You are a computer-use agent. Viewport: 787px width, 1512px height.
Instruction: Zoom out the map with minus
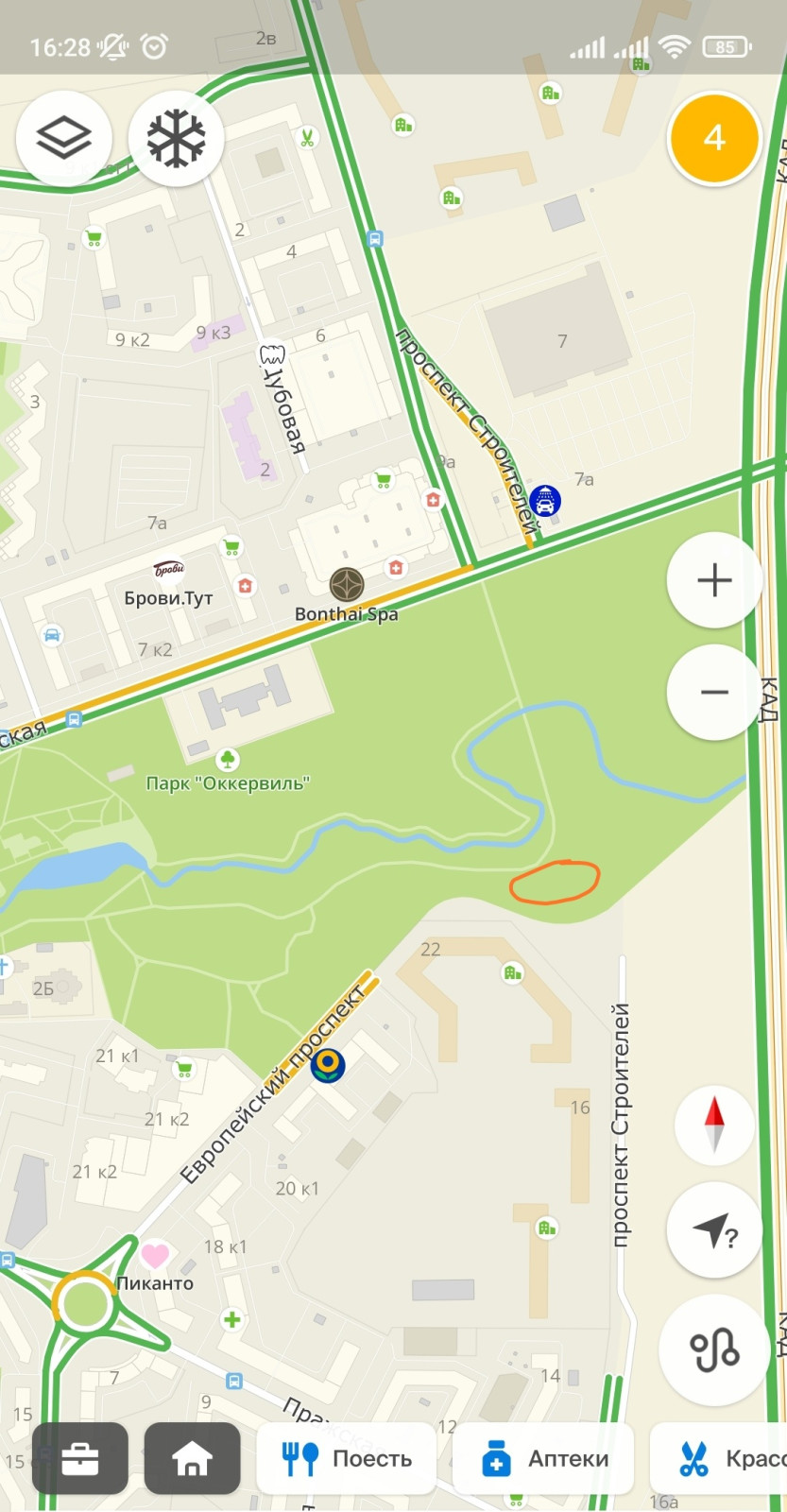(x=714, y=692)
